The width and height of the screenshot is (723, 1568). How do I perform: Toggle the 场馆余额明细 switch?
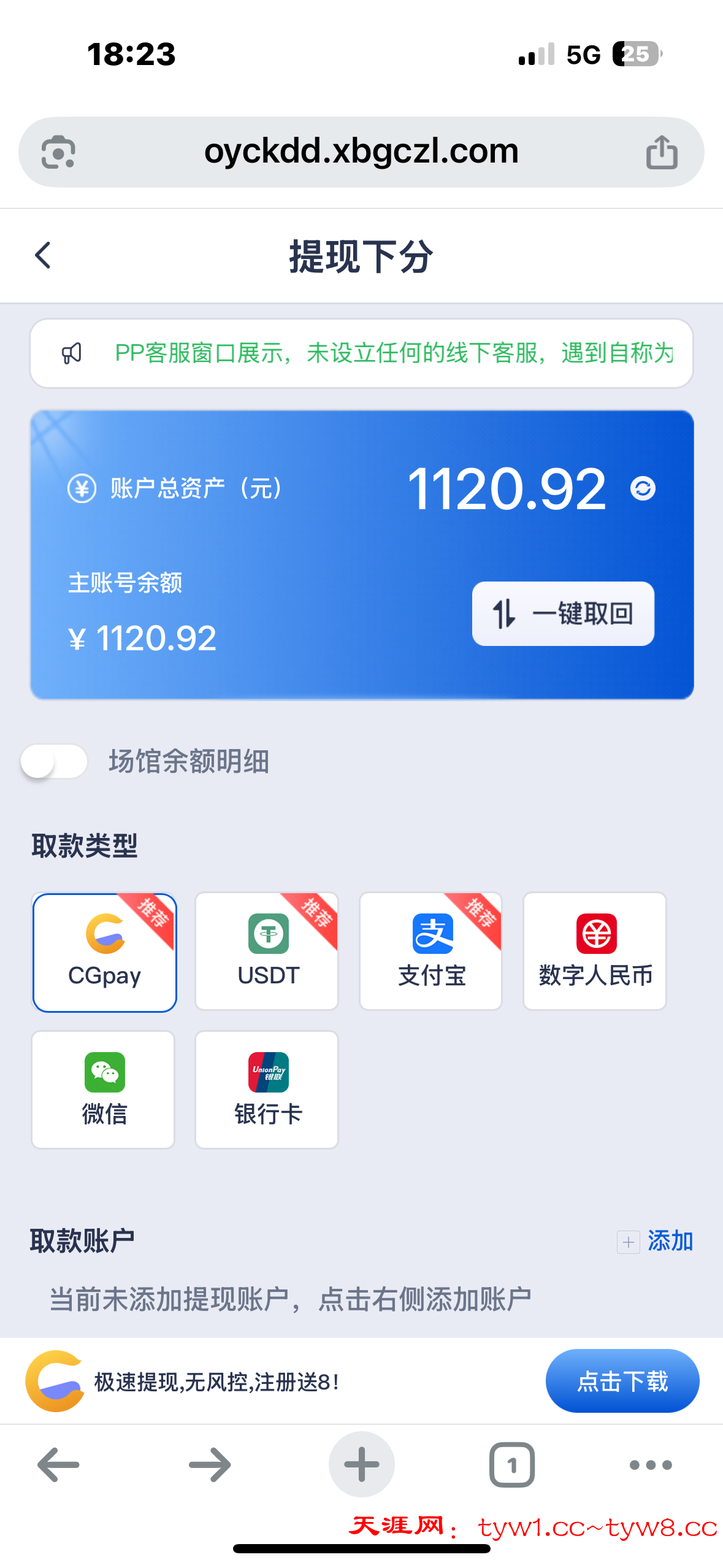[54, 761]
